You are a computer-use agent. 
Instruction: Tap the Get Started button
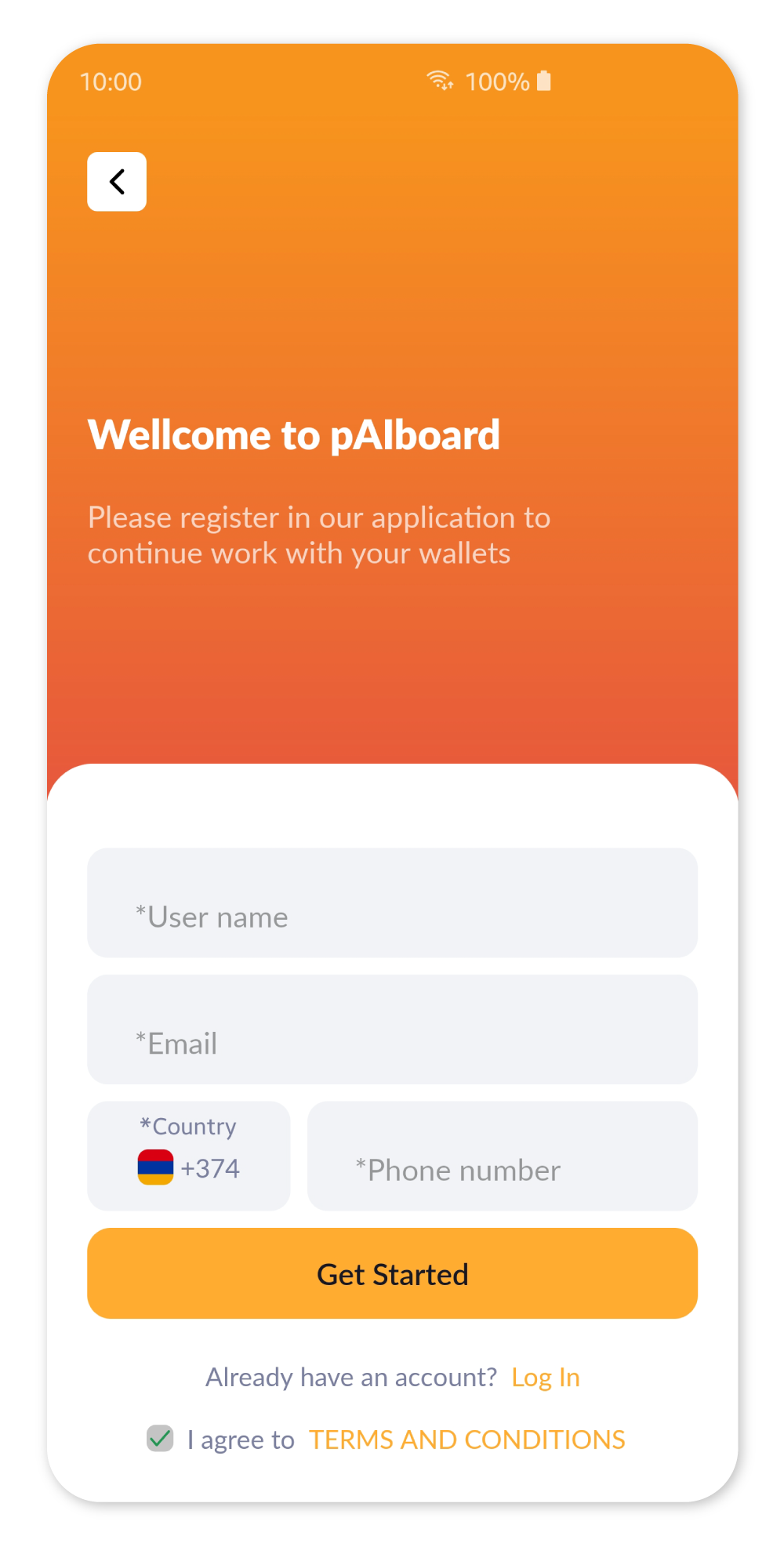click(x=392, y=1273)
